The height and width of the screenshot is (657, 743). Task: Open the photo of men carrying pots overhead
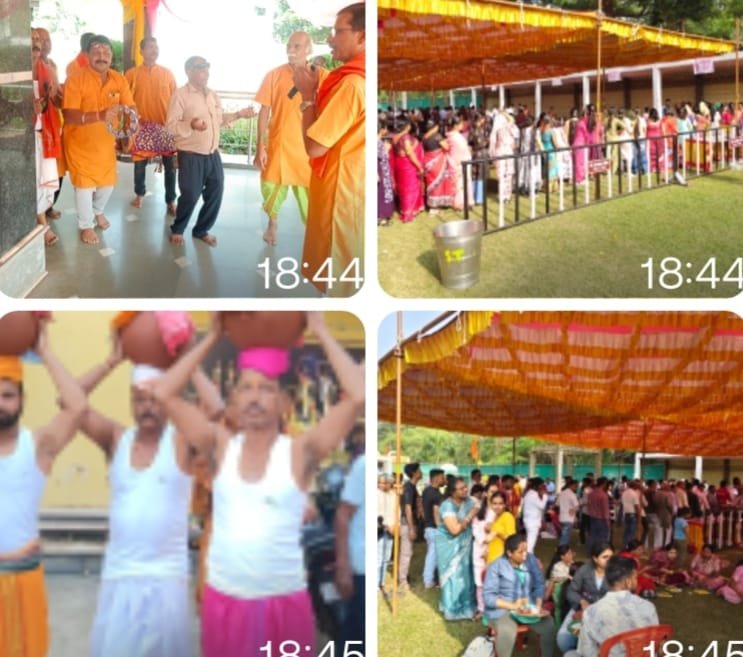tap(181, 484)
